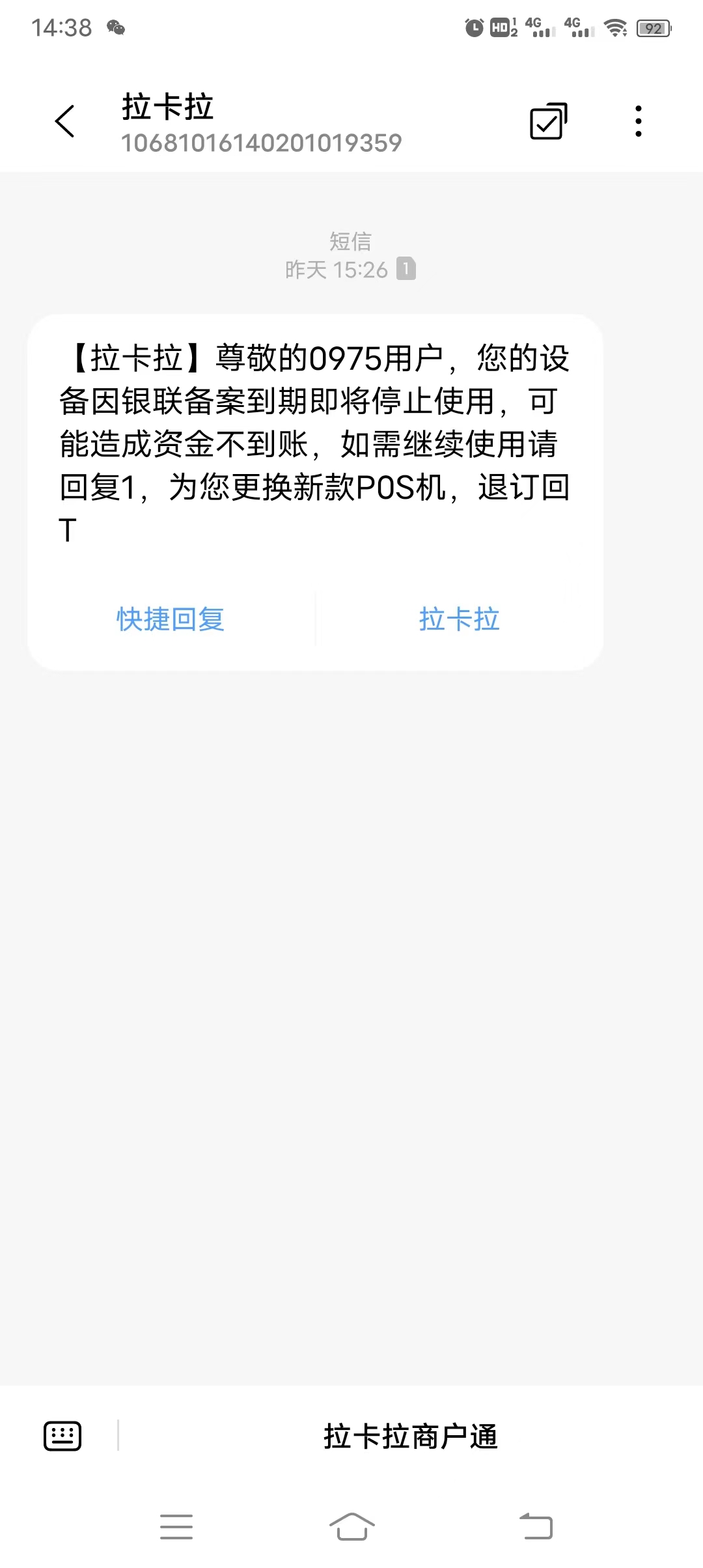Tap 快捷回复 under the message

(171, 619)
